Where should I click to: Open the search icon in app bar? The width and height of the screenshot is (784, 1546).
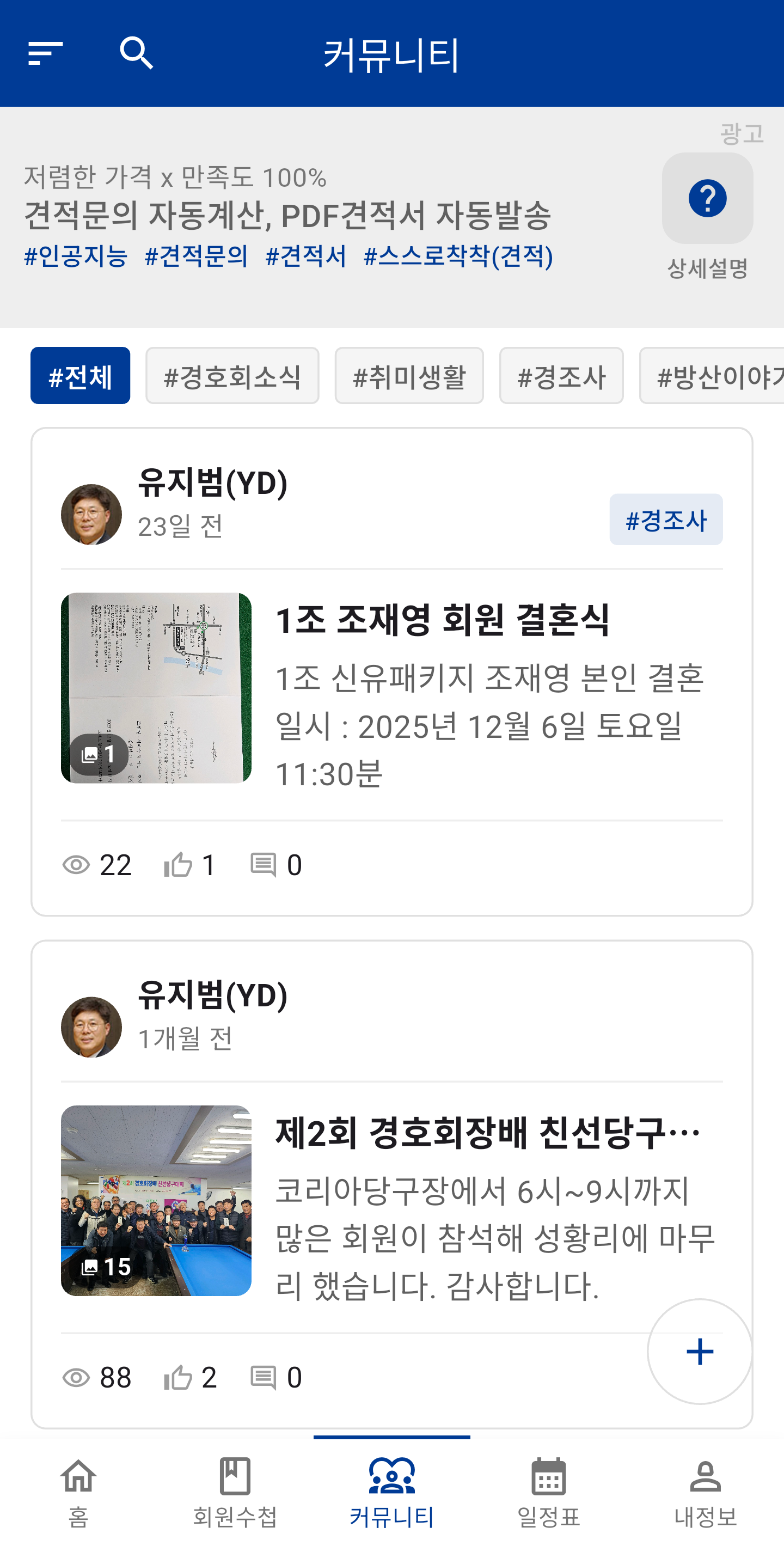pyautogui.click(x=136, y=53)
